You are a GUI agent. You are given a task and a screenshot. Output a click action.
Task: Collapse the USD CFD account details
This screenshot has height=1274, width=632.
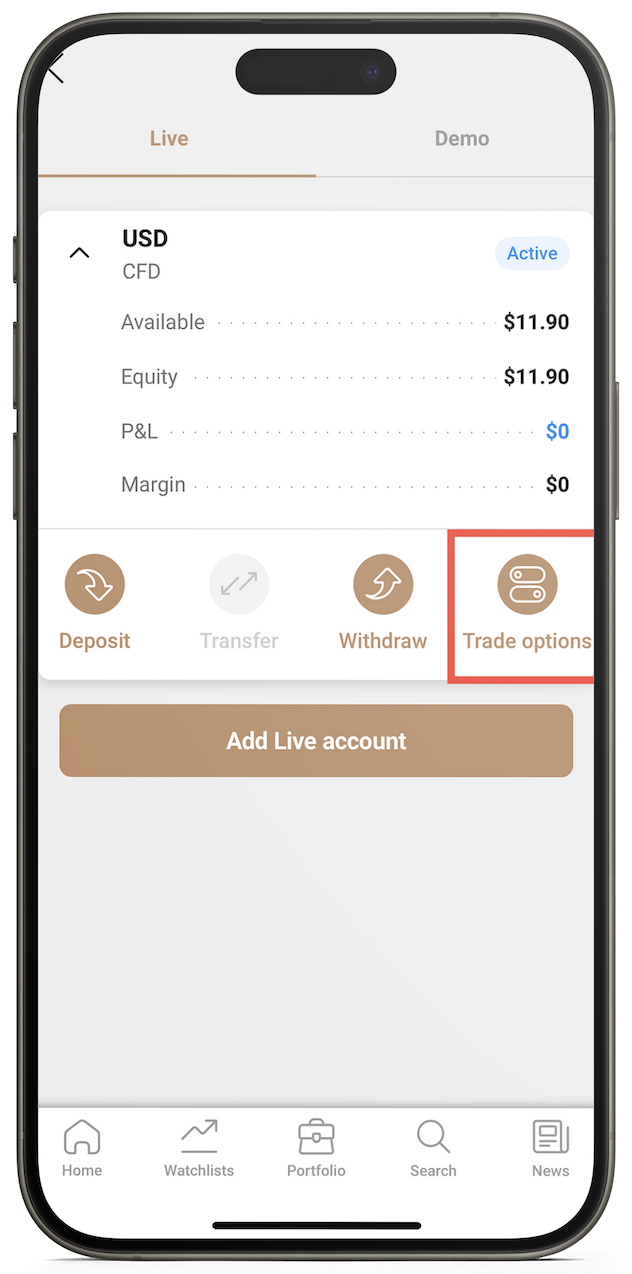(x=79, y=253)
